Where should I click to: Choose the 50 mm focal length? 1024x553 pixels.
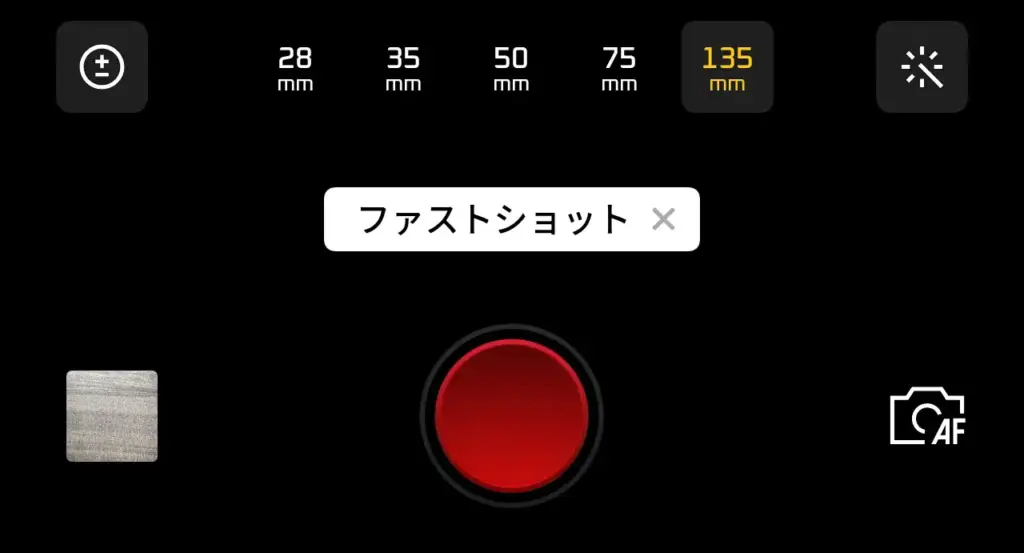pyautogui.click(x=511, y=68)
